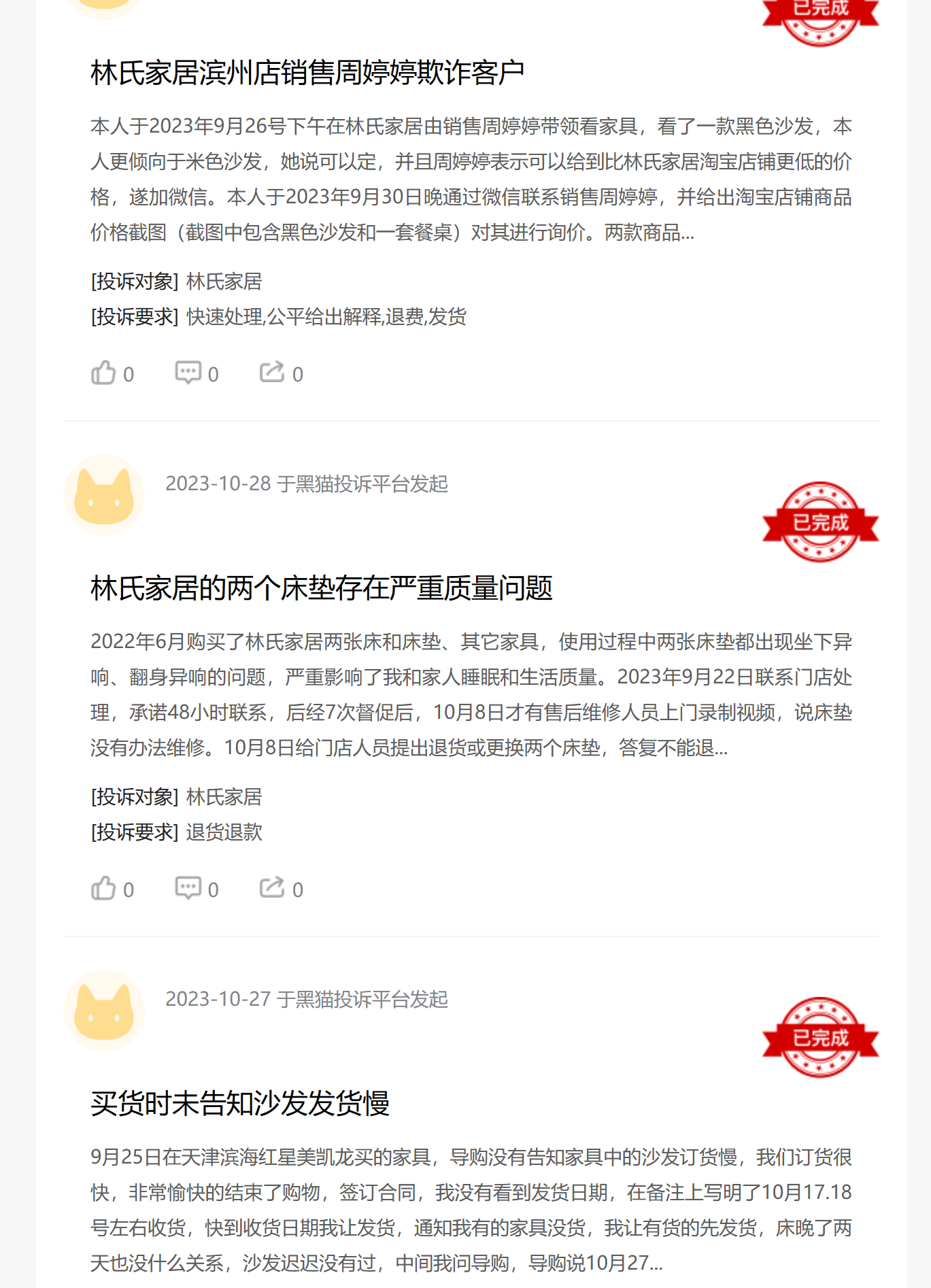Open complaint 林氏家居的两个床垫存在严重质量问题
The width and height of the screenshot is (931, 1288).
click(x=321, y=588)
